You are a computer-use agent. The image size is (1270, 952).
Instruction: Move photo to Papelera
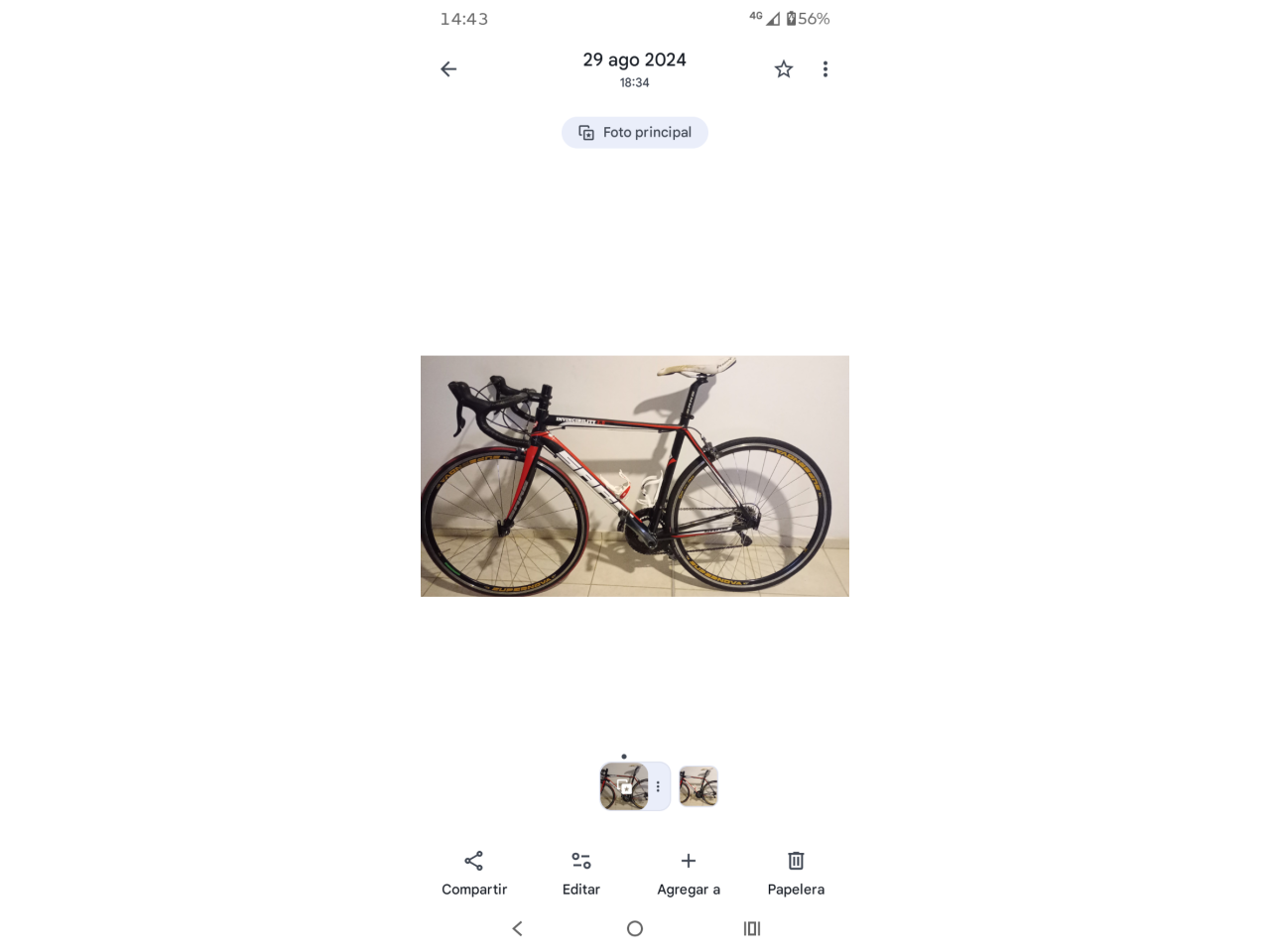(796, 873)
